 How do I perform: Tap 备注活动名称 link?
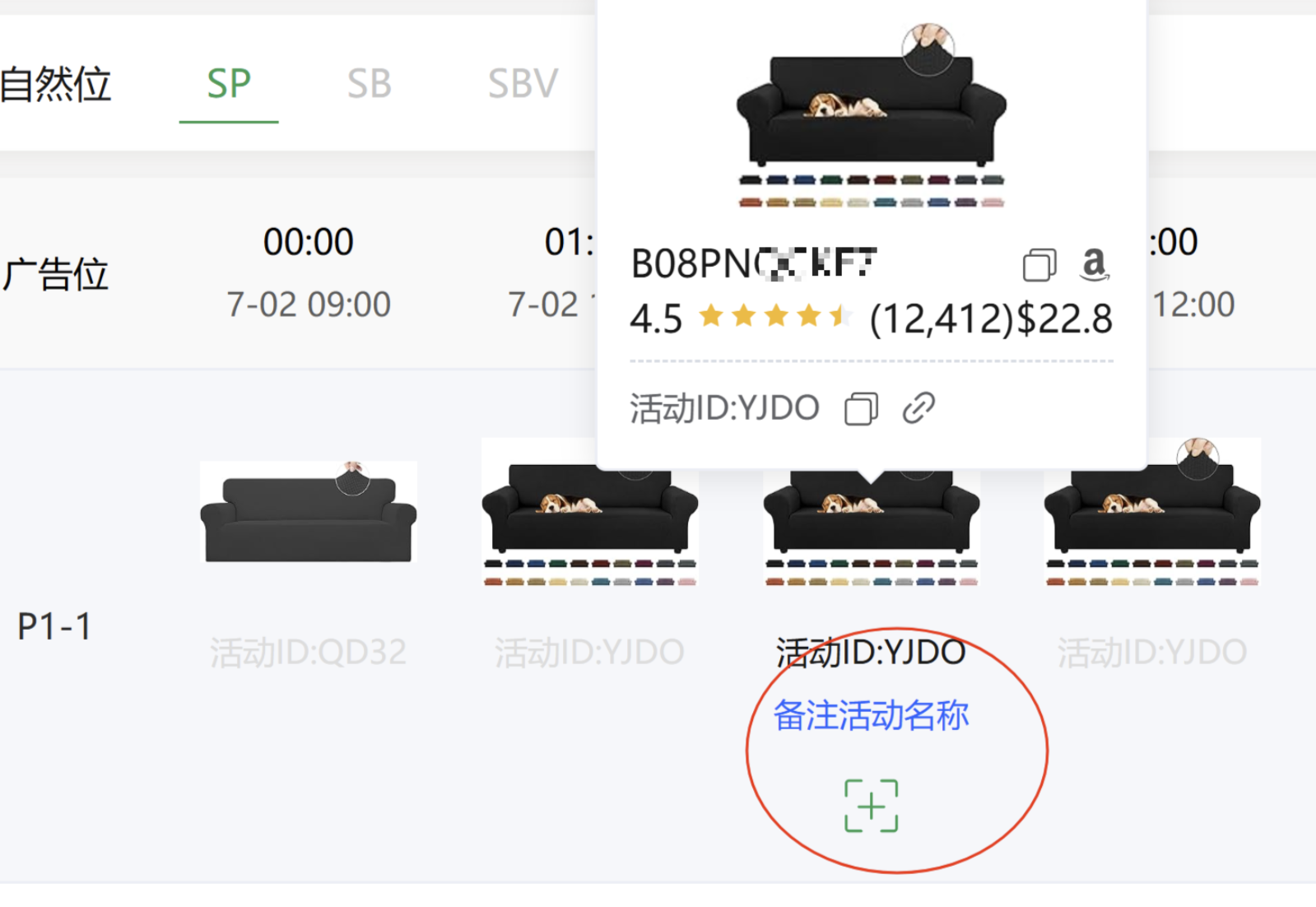[x=871, y=715]
